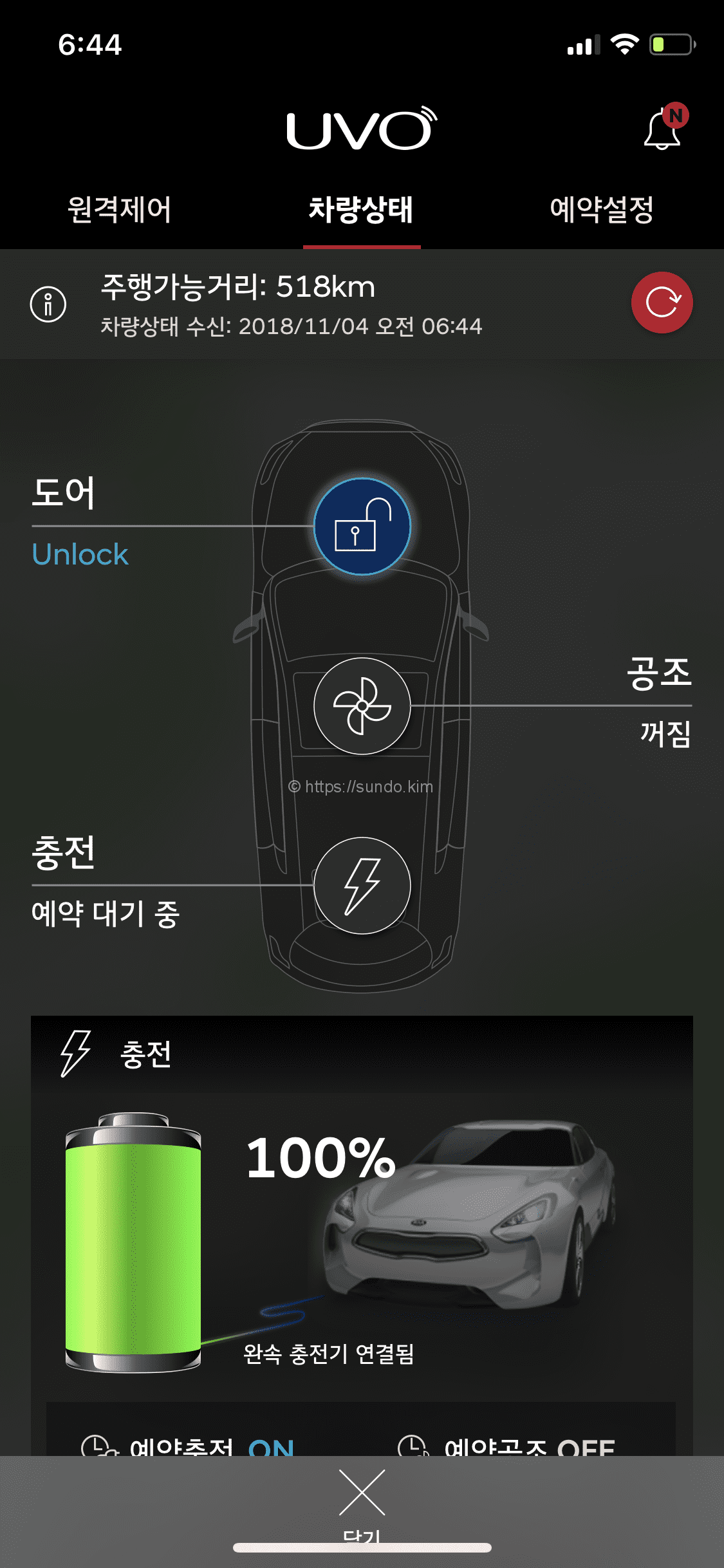Tap the charging lightning bolt icon
Screen dimensions: 724x1568
pyautogui.click(x=362, y=886)
